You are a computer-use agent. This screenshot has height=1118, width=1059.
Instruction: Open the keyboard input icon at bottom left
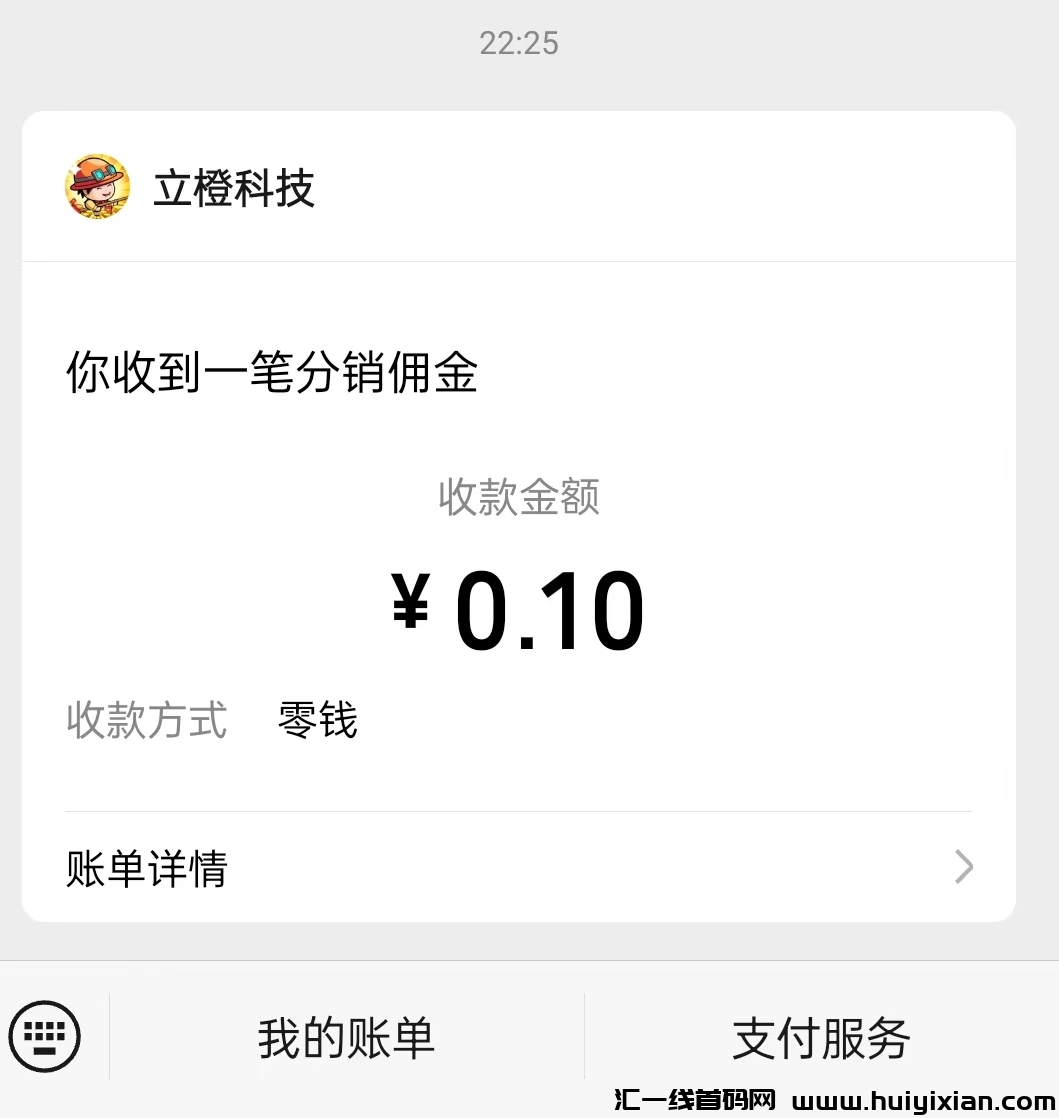44,1037
